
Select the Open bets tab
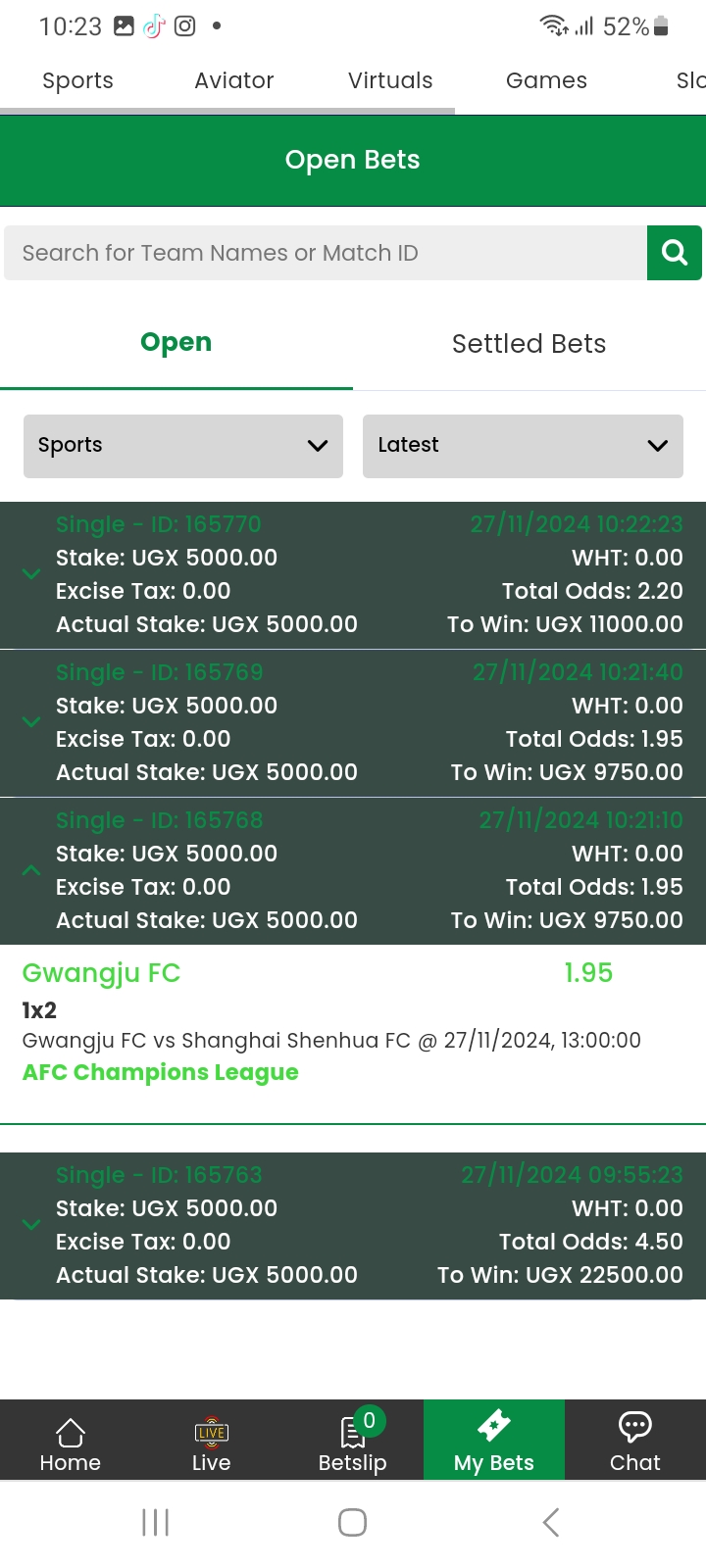coord(176,343)
